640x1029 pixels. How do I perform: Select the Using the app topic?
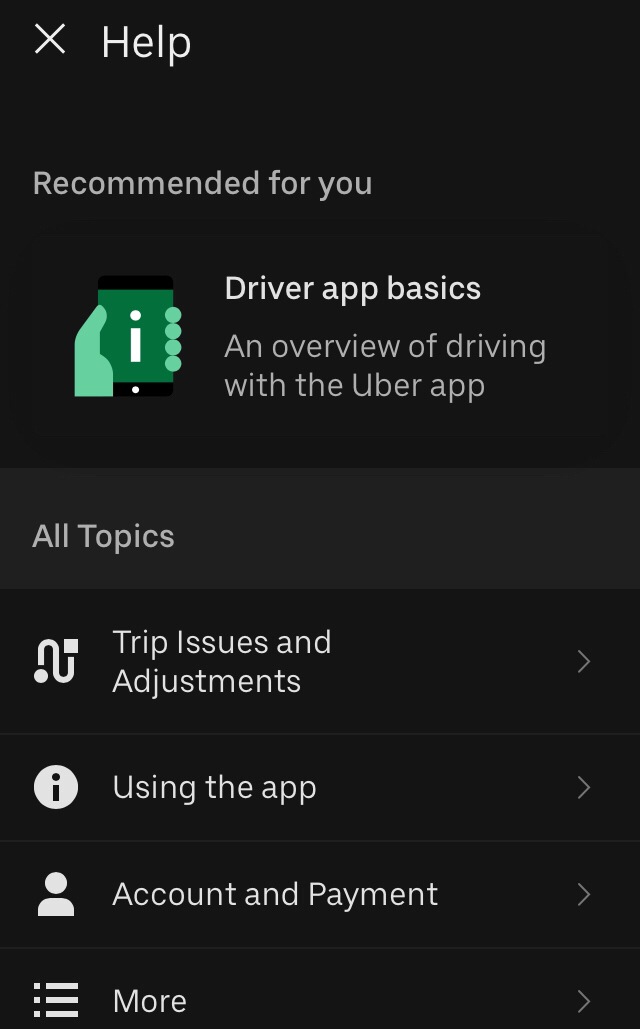tap(320, 788)
